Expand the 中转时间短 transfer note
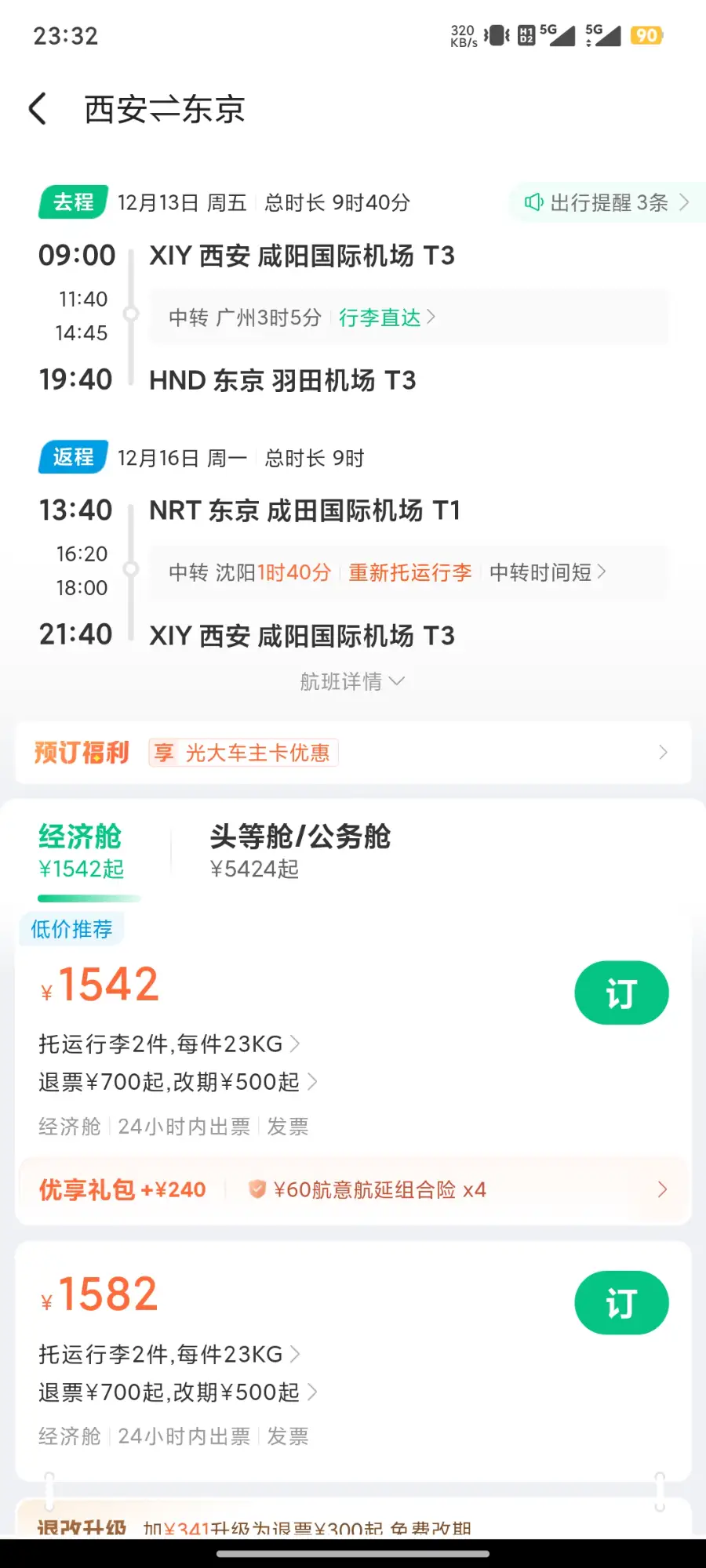706x1568 pixels. [x=545, y=572]
